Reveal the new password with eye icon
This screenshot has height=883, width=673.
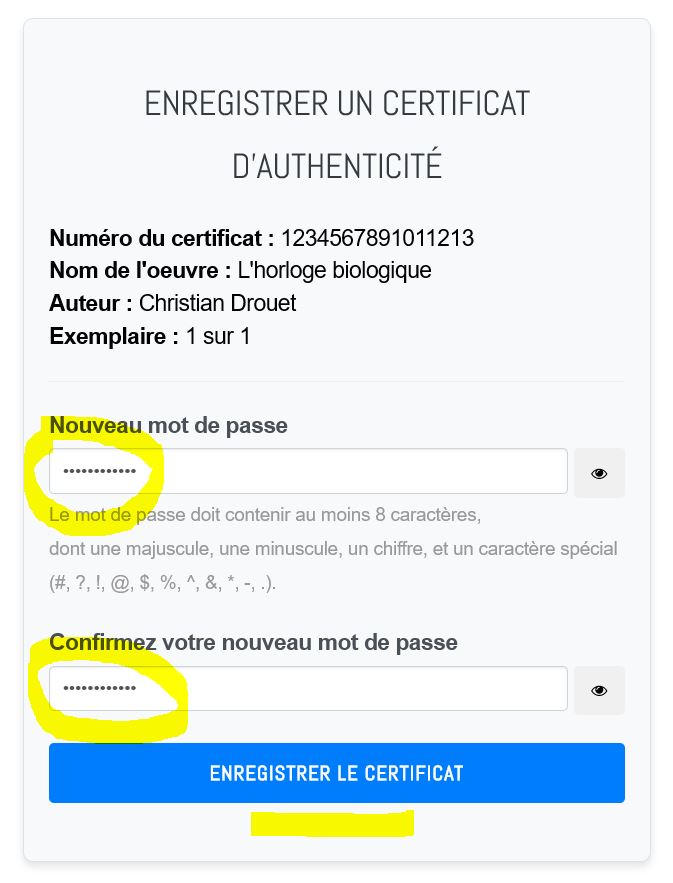click(x=599, y=473)
